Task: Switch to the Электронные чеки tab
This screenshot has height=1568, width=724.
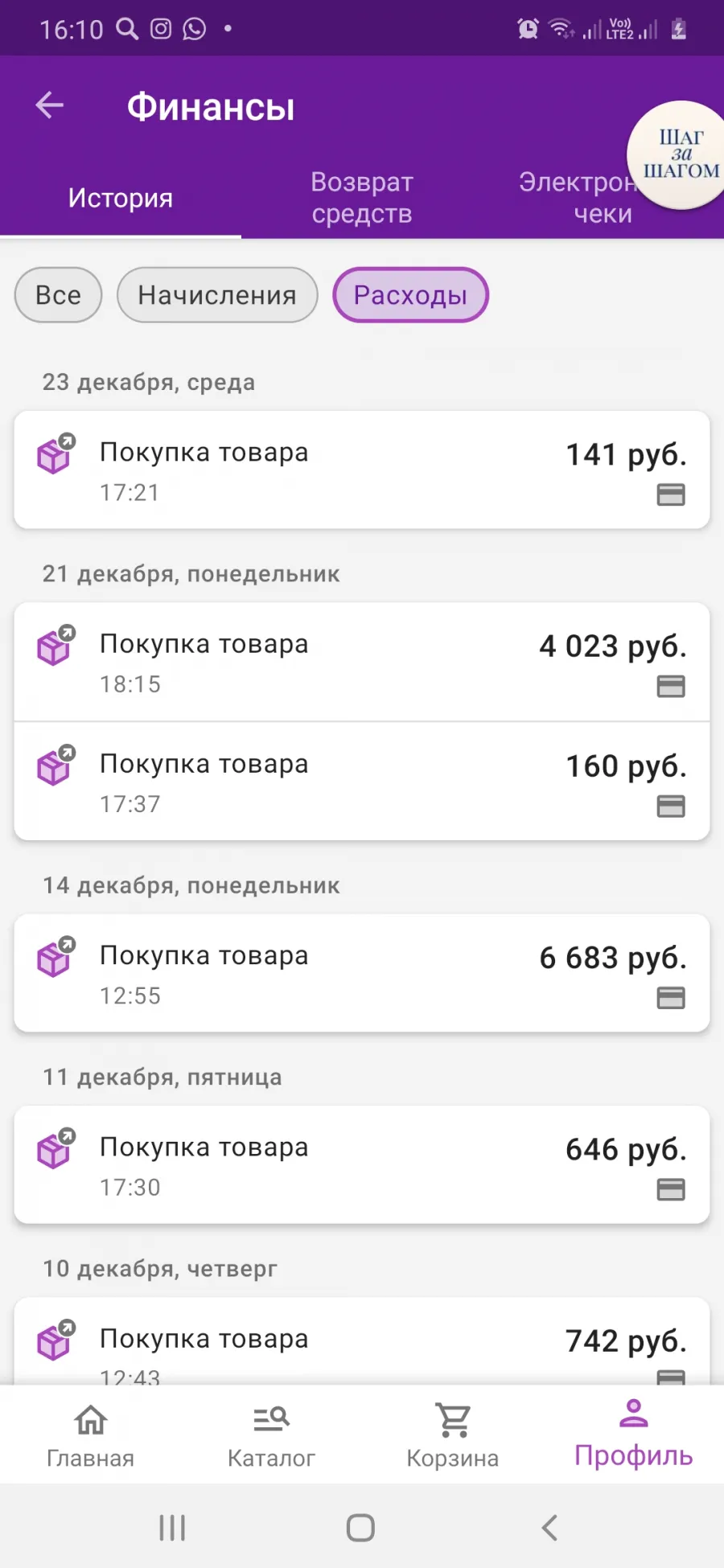Action: pyautogui.click(x=603, y=198)
